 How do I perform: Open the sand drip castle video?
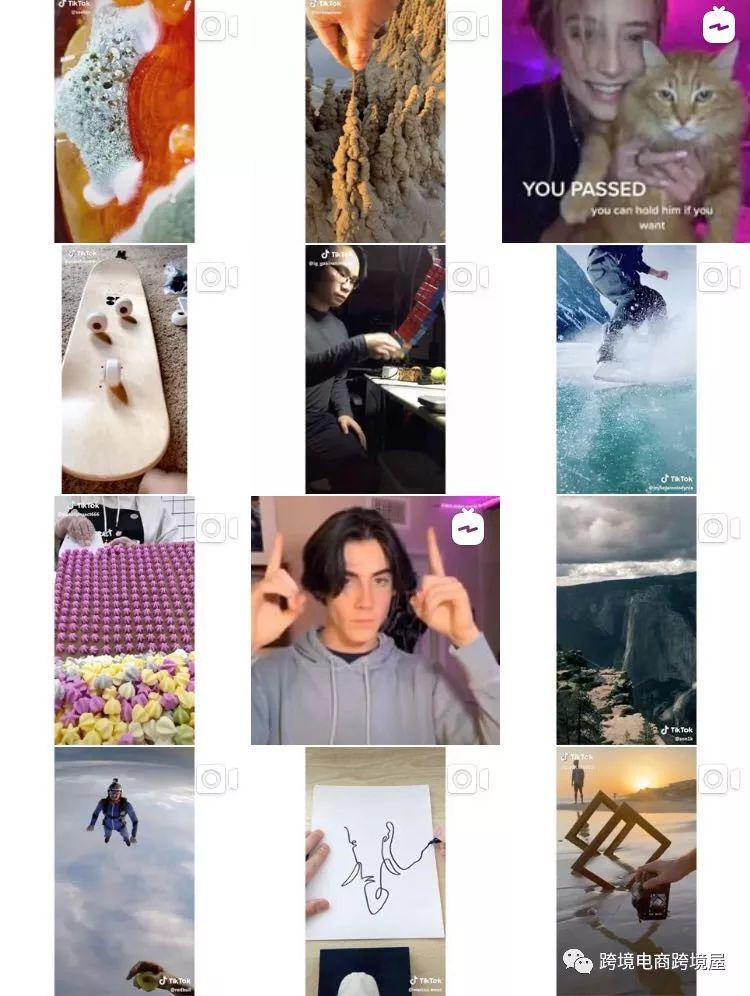[x=375, y=120]
